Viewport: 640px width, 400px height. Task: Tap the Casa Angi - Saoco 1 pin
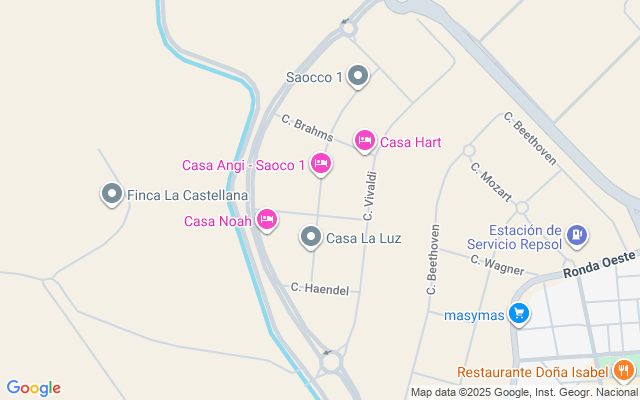coord(320,163)
